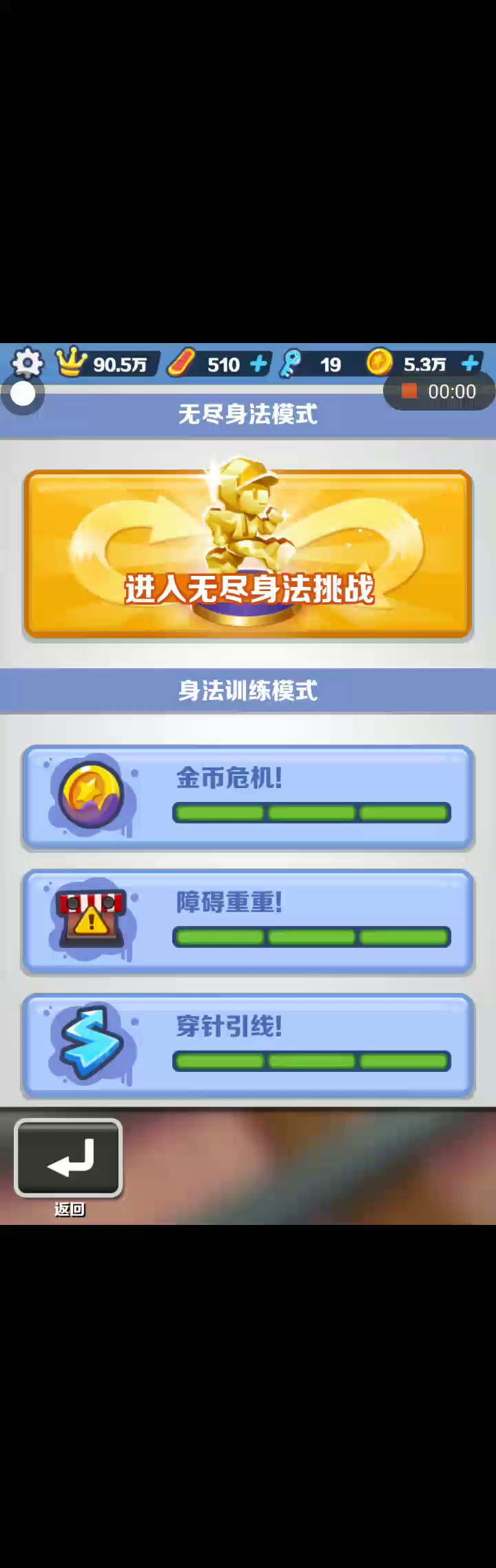Open the 金币危机! training mode
This screenshot has height=1568, width=496.
pyautogui.click(x=248, y=798)
